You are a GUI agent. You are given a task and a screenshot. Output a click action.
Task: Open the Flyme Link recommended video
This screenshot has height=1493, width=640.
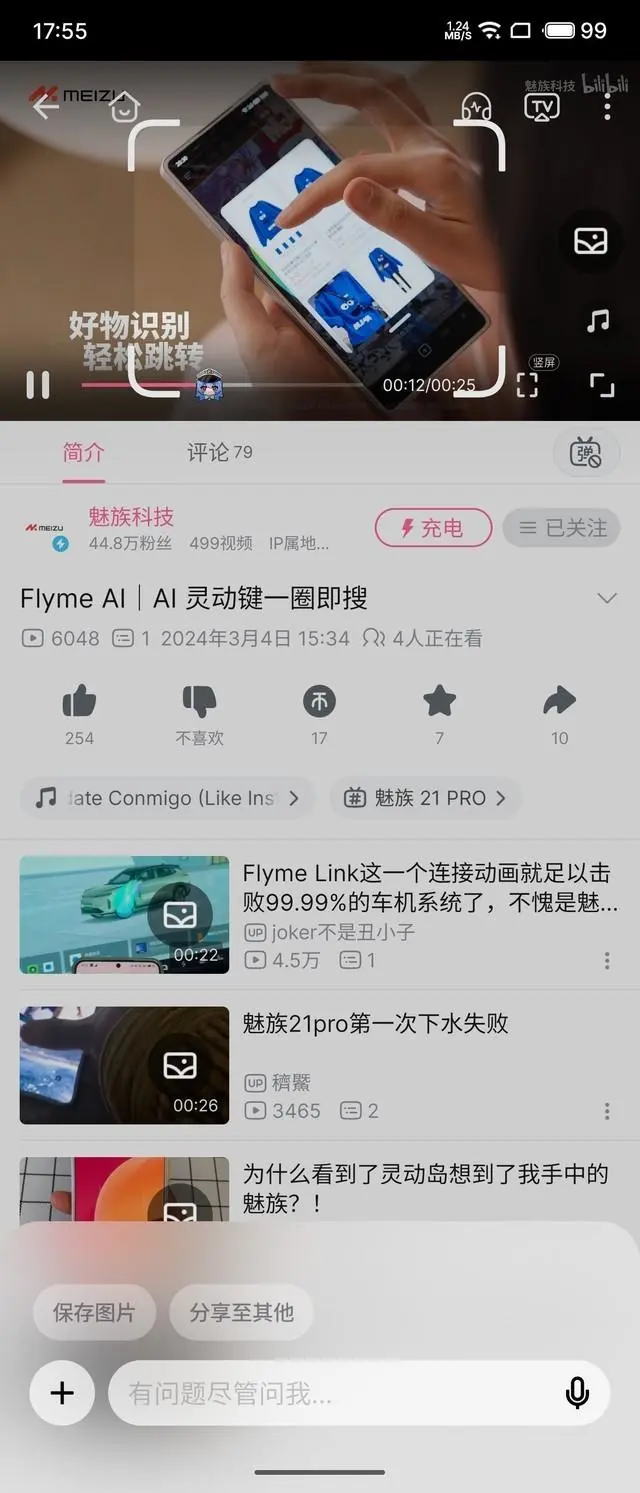click(429, 887)
